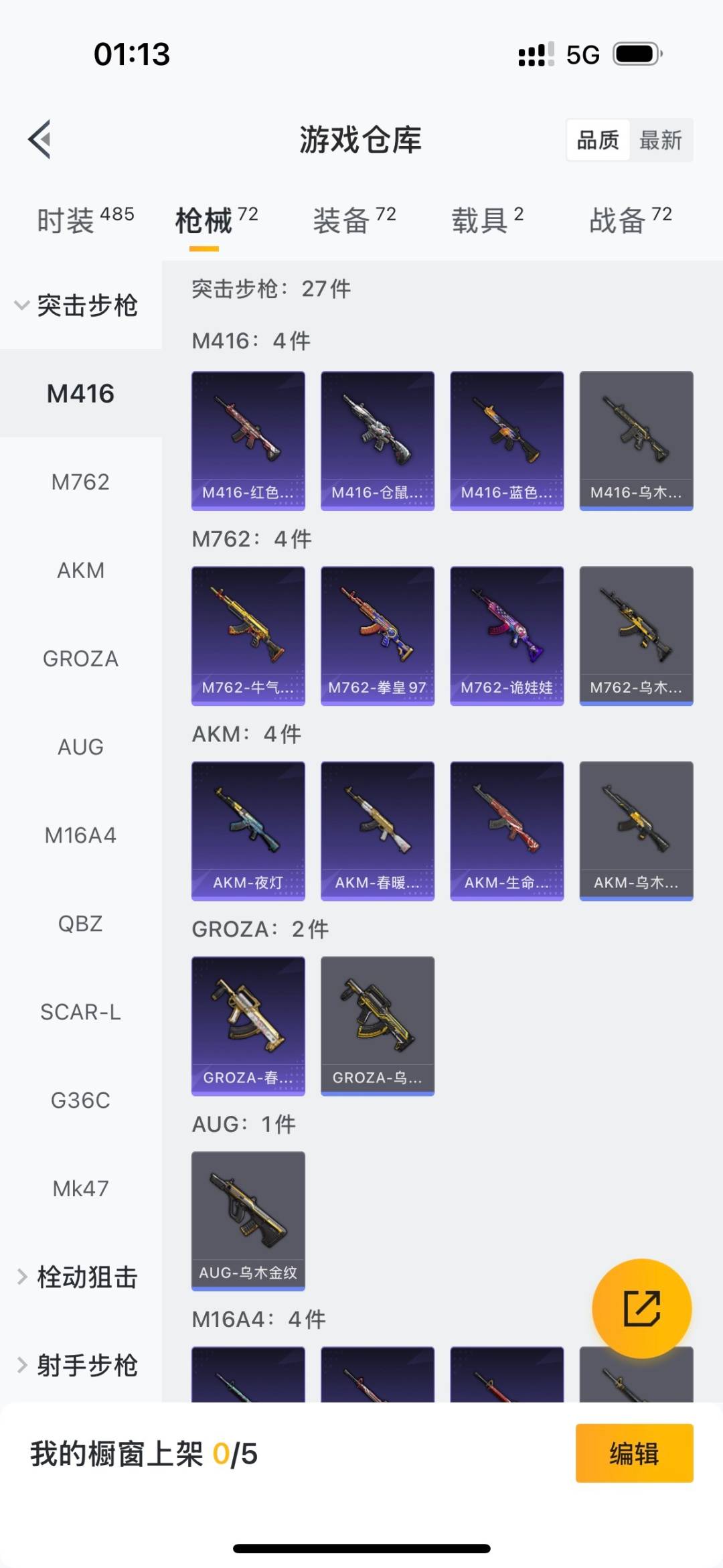
Task: Open the M762-诡娃娃 skin tile
Action: pos(507,636)
